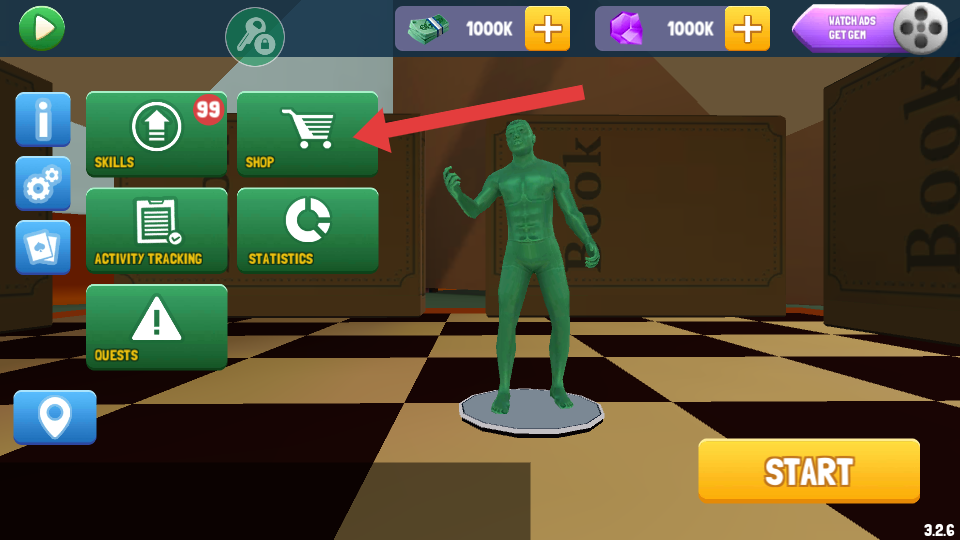Open the cards collection icon

(x=43, y=247)
